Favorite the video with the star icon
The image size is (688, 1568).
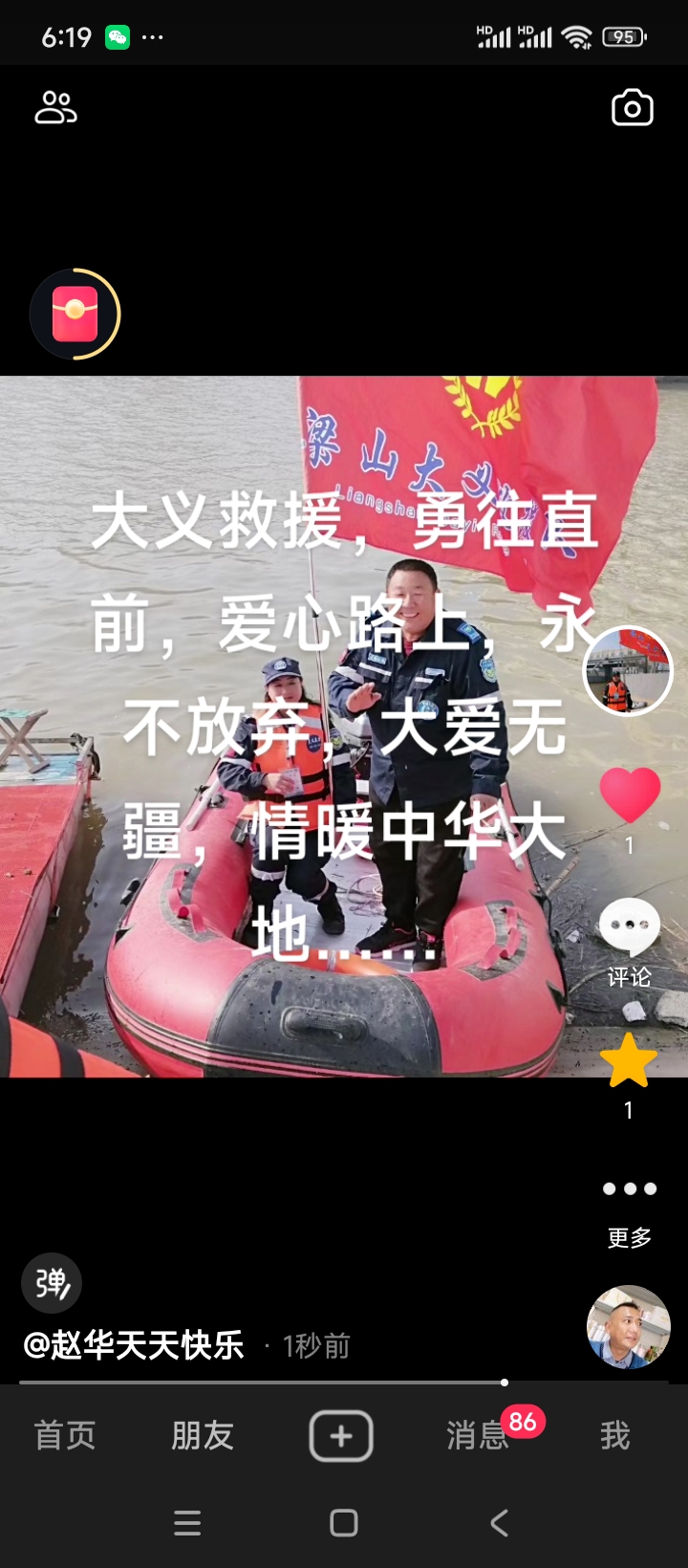point(628,1061)
